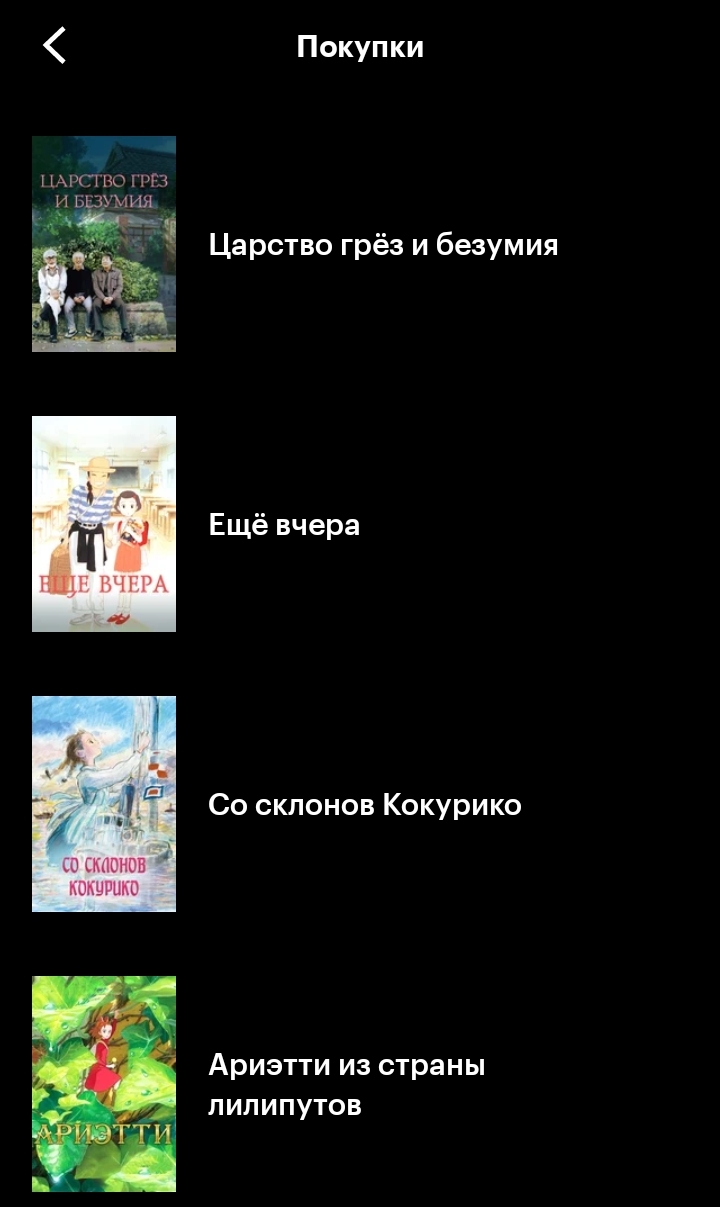Open Царство грёз и безумия
720x1207 pixels.
[382, 245]
